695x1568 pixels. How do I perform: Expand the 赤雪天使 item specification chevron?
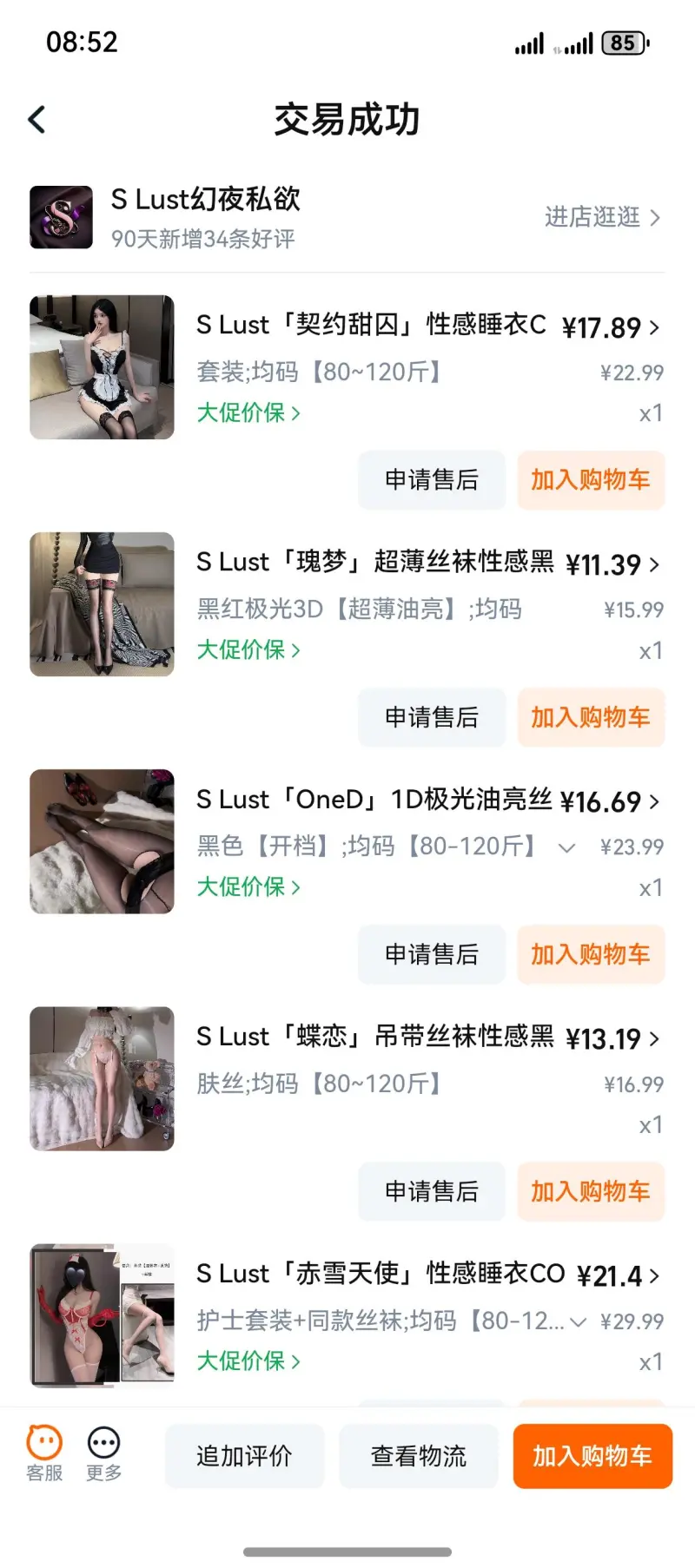(578, 1322)
